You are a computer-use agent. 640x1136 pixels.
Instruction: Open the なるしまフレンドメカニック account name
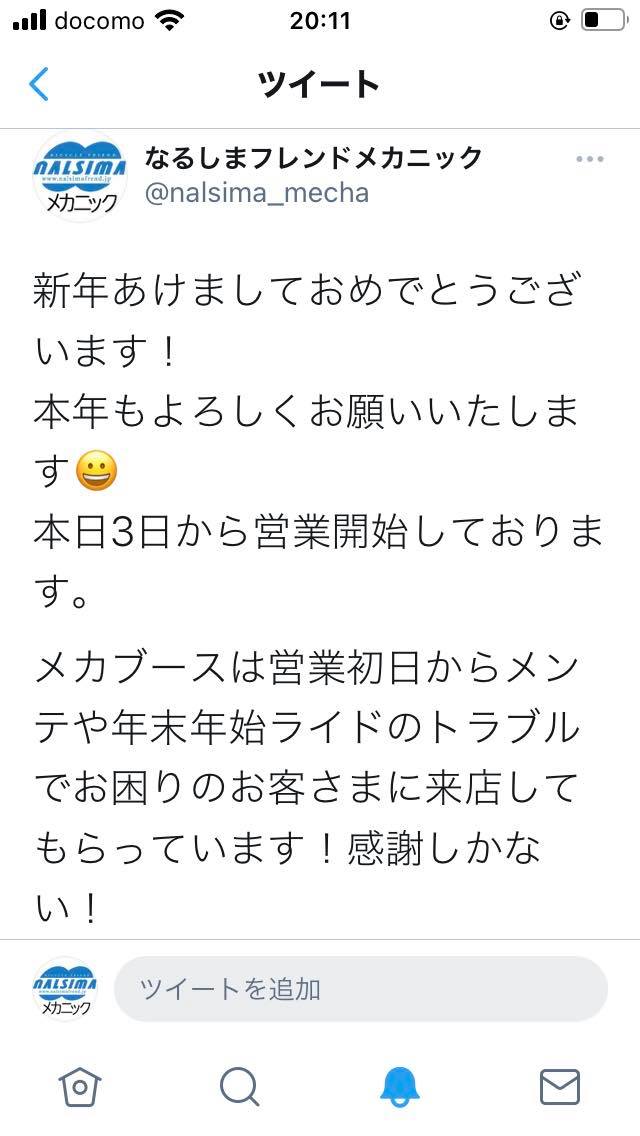click(x=313, y=157)
